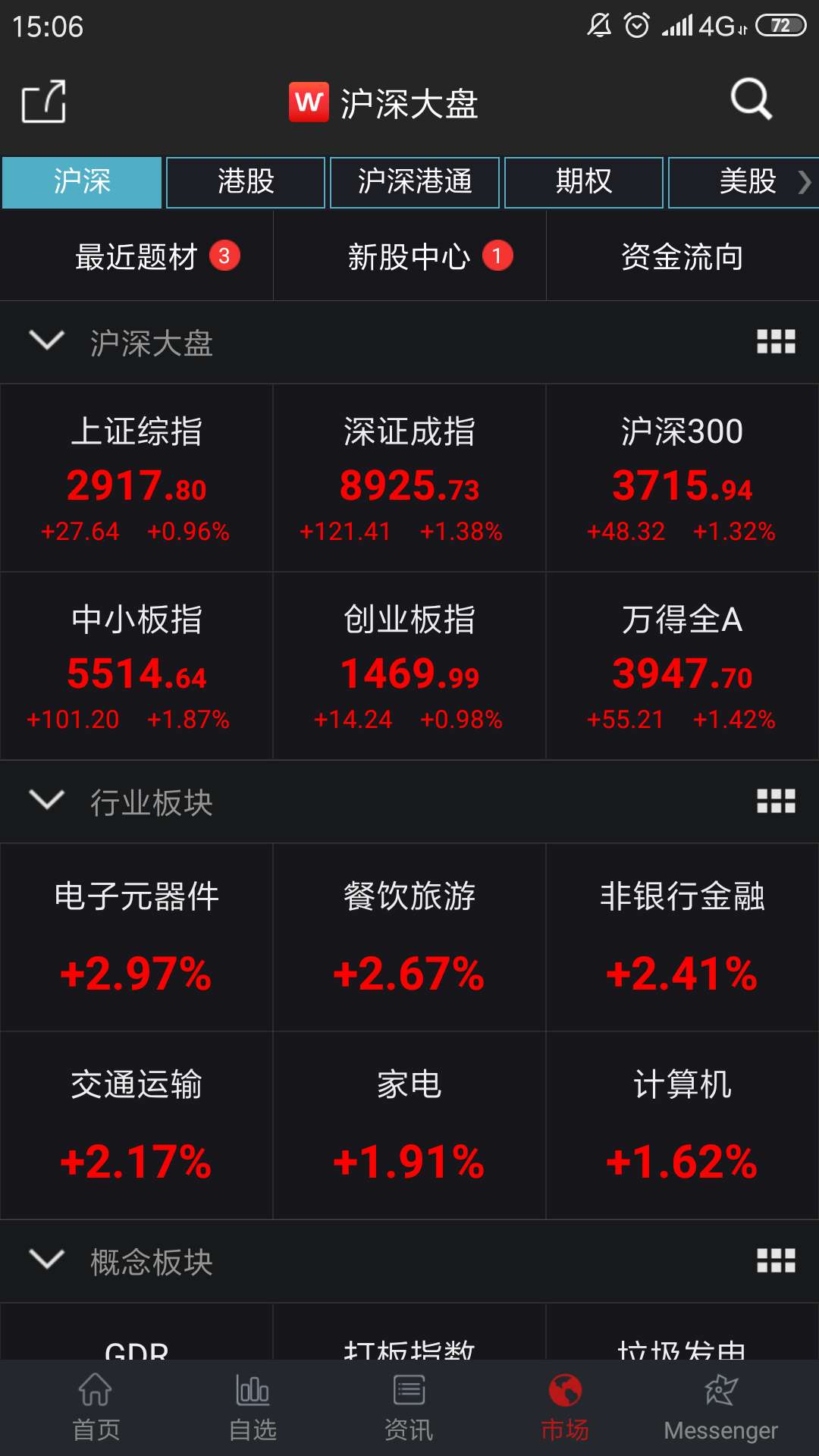Image resolution: width=819 pixels, height=1456 pixels.
Task: Open 沪深300 index card
Action: [682, 478]
